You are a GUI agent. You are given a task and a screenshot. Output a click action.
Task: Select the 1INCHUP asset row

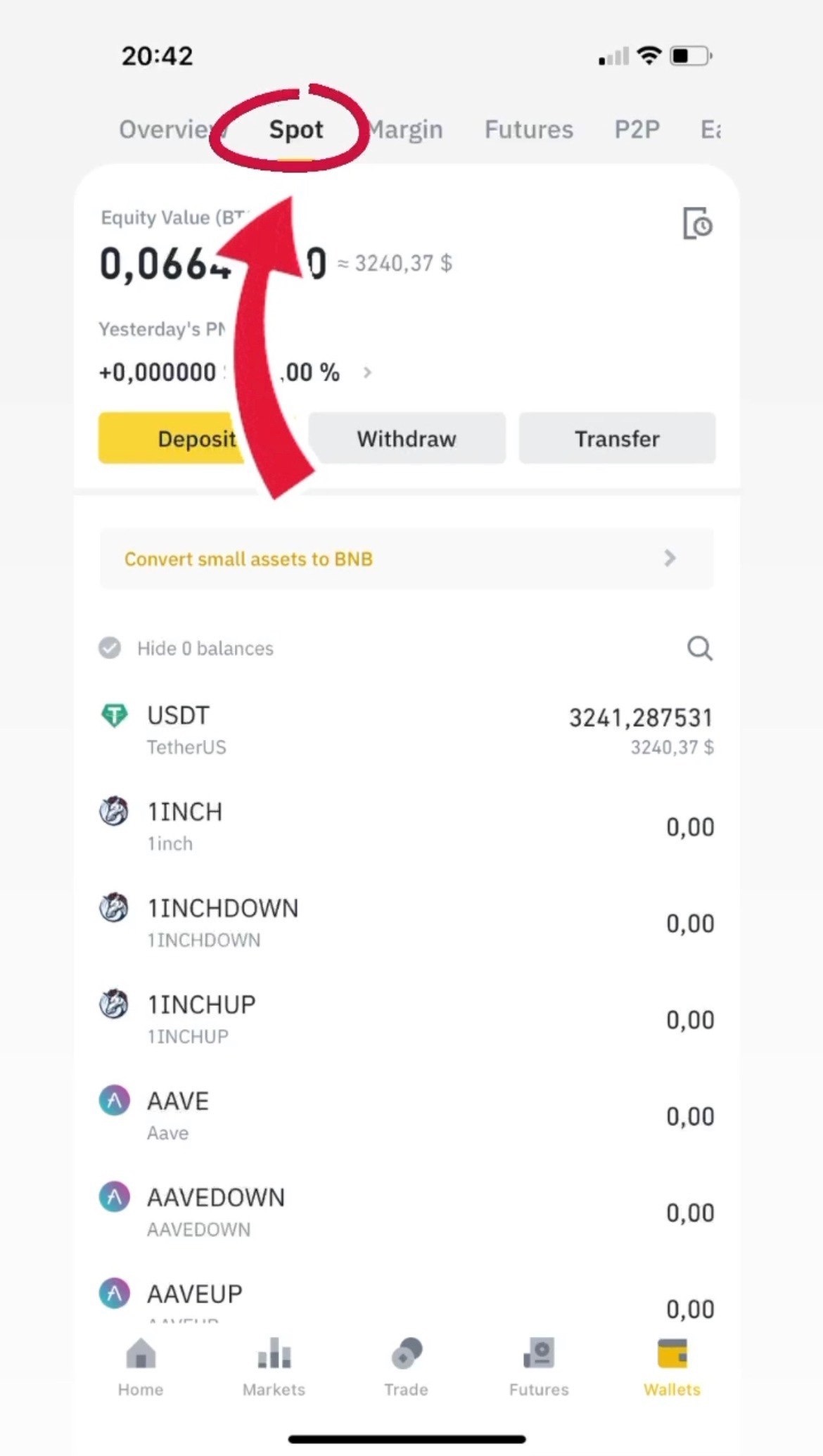click(x=406, y=1018)
